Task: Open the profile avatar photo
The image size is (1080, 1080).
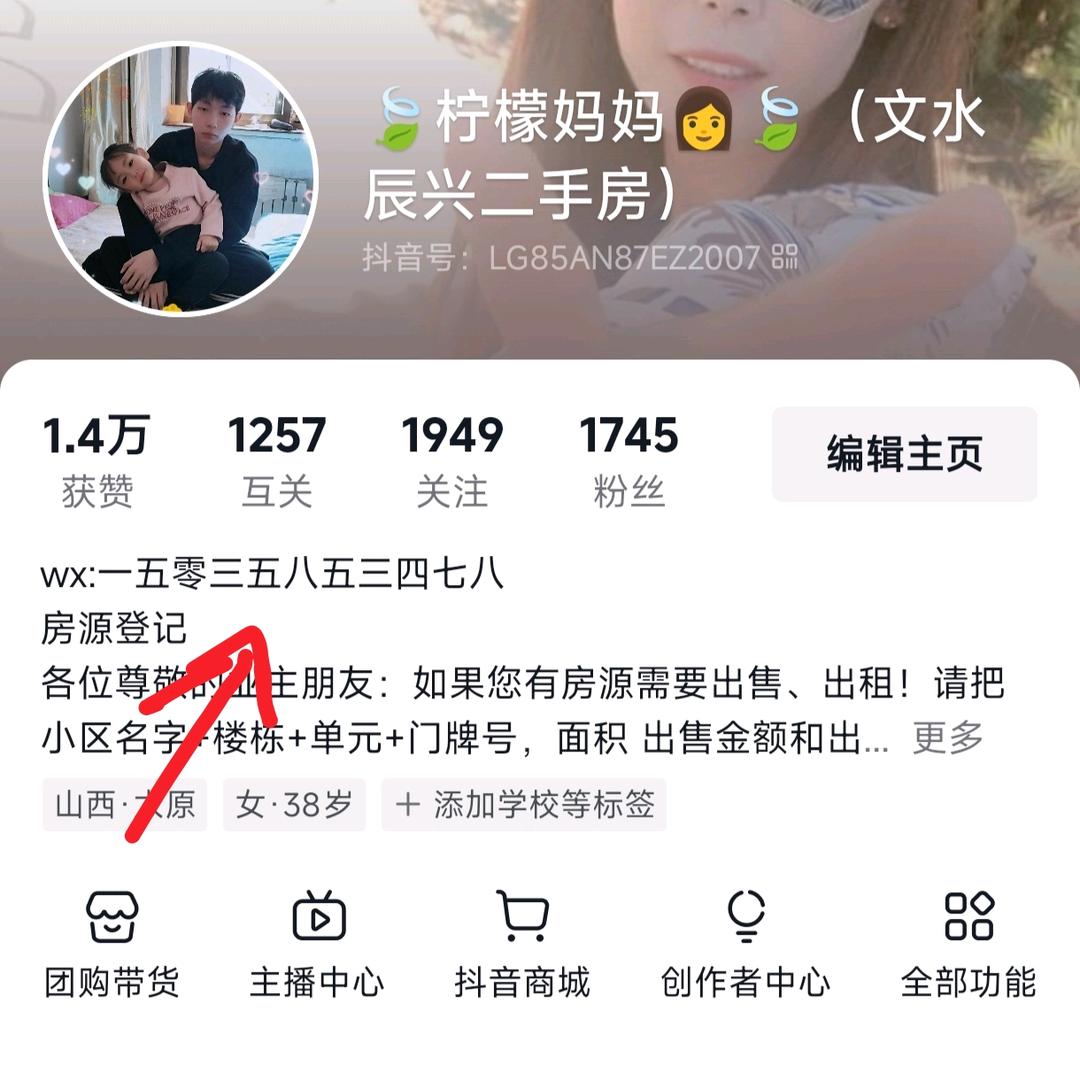Action: [x=181, y=180]
